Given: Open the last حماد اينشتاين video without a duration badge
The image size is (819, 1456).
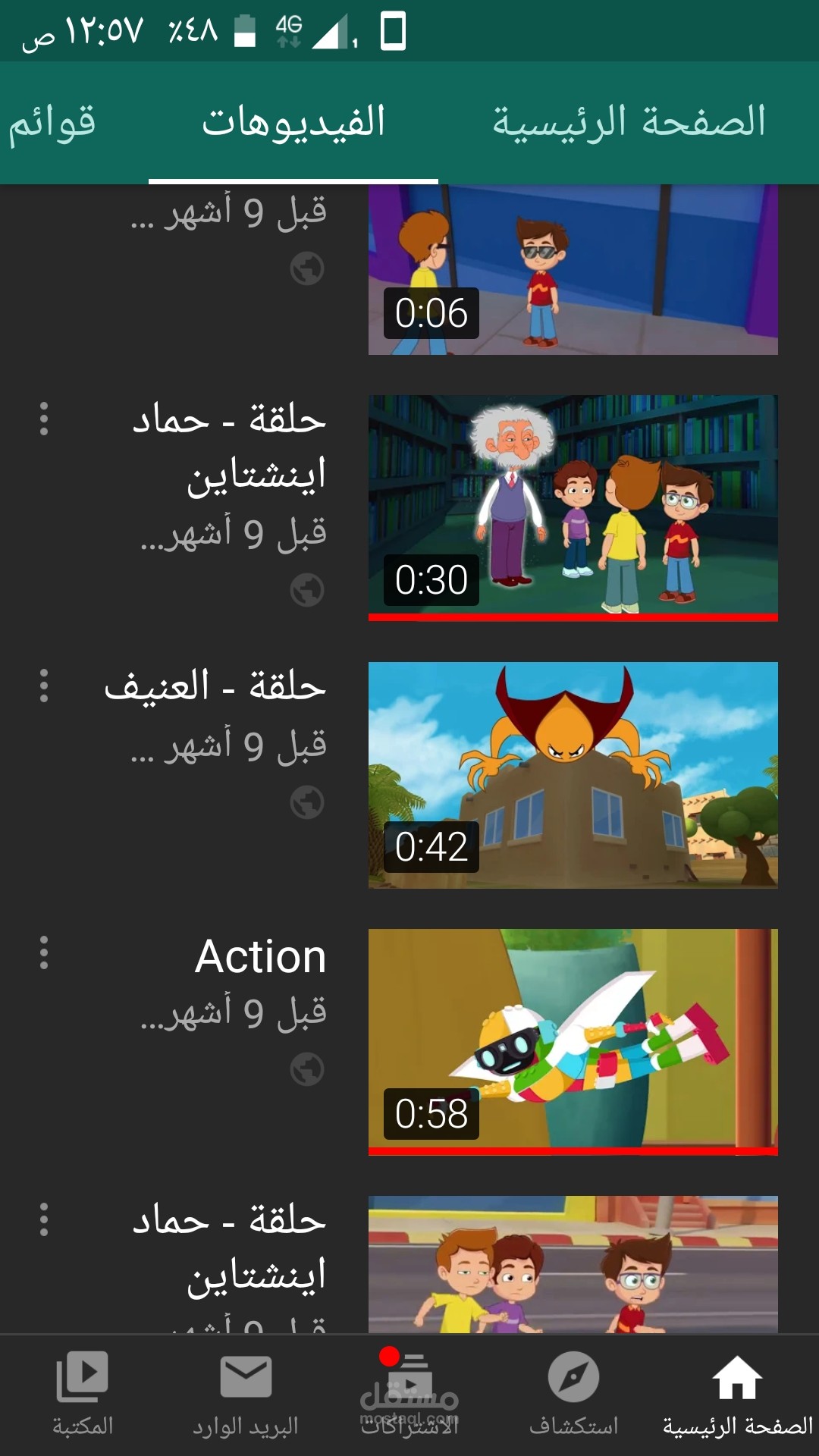Looking at the screenshot, I should pos(573,1263).
